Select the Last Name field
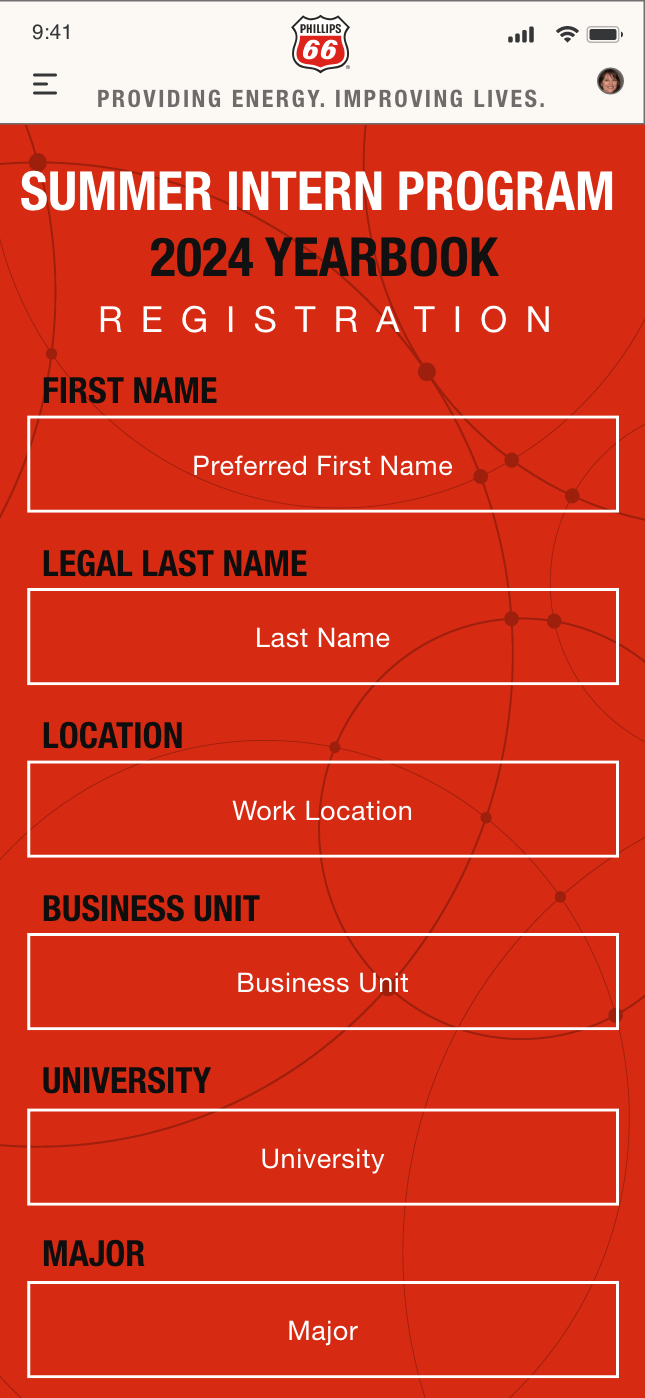645x1398 pixels. [x=323, y=637]
